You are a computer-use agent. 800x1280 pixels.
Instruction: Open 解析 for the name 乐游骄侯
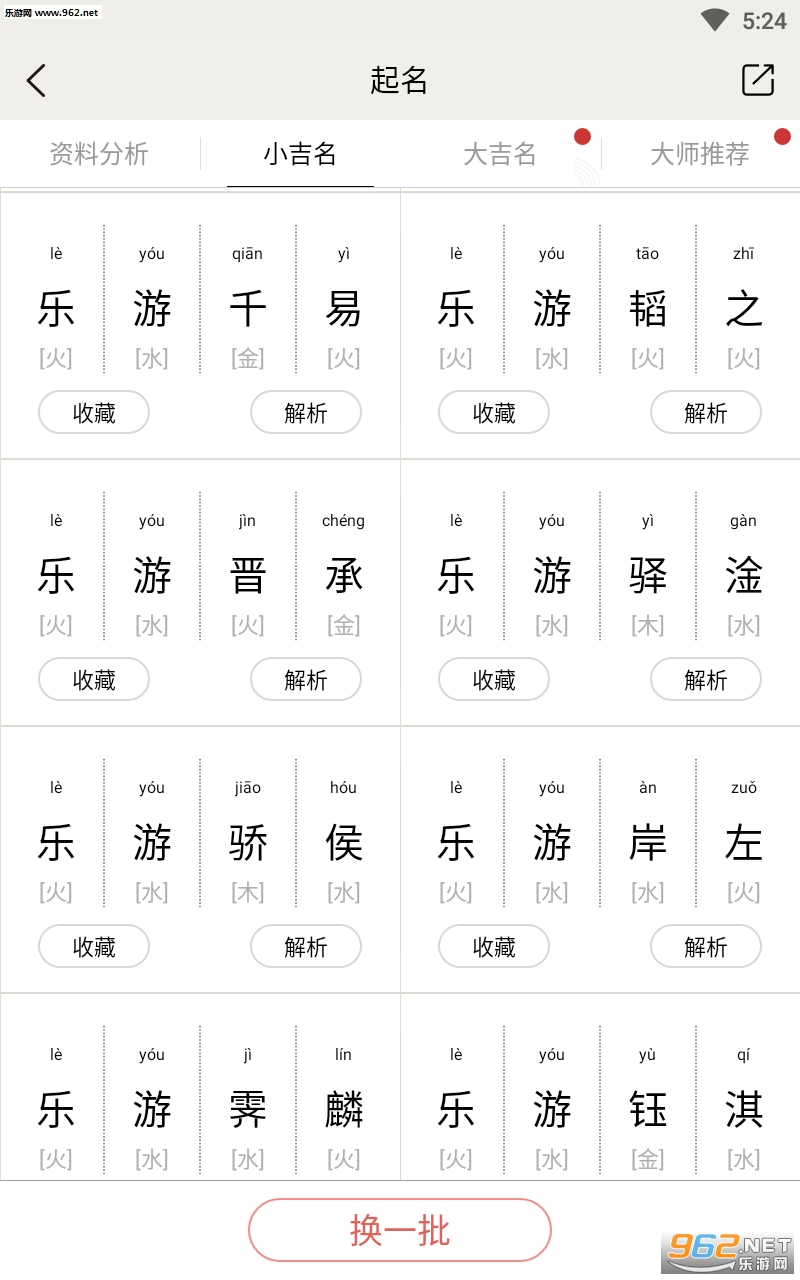coord(306,946)
